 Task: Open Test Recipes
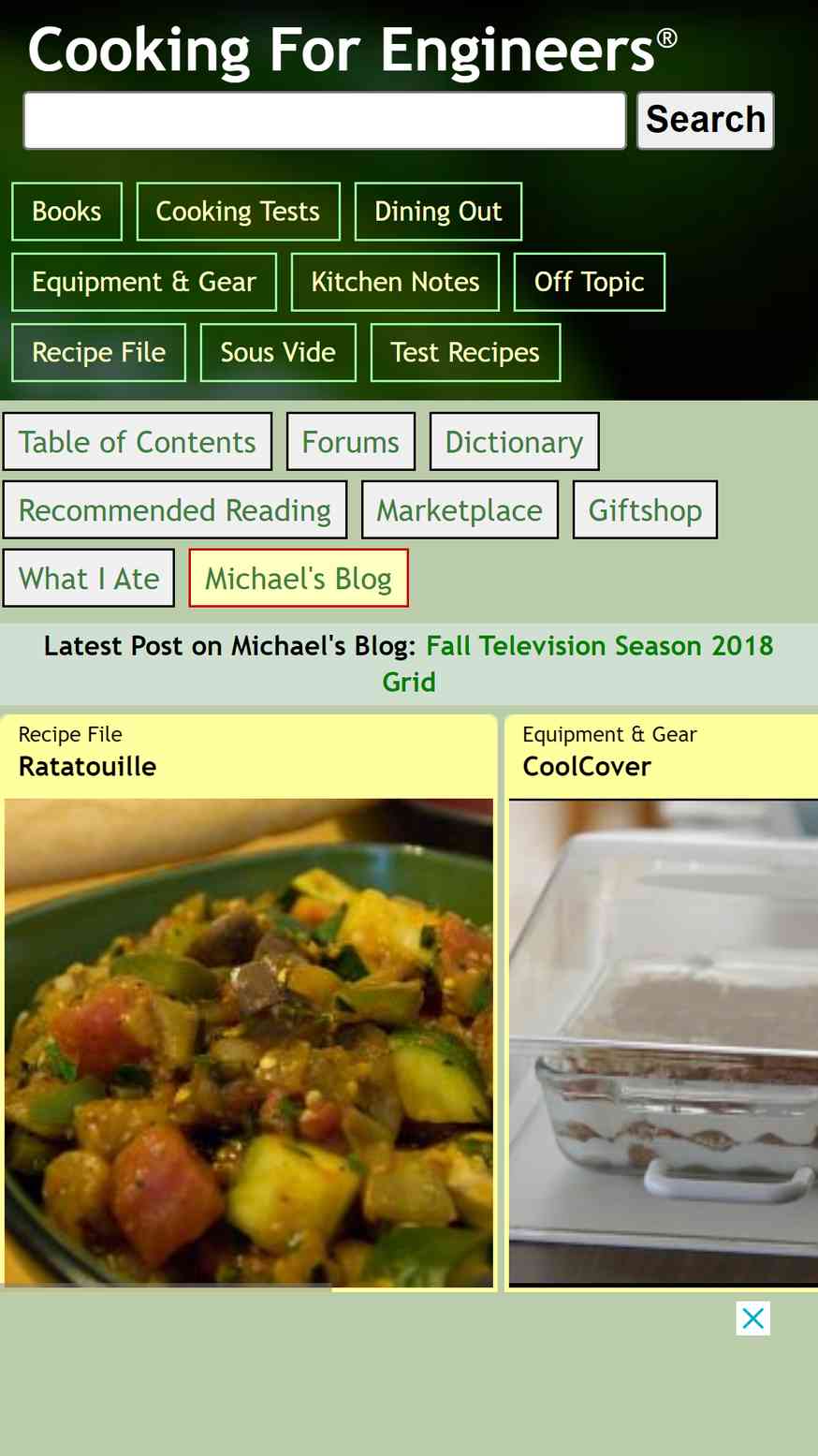click(465, 352)
